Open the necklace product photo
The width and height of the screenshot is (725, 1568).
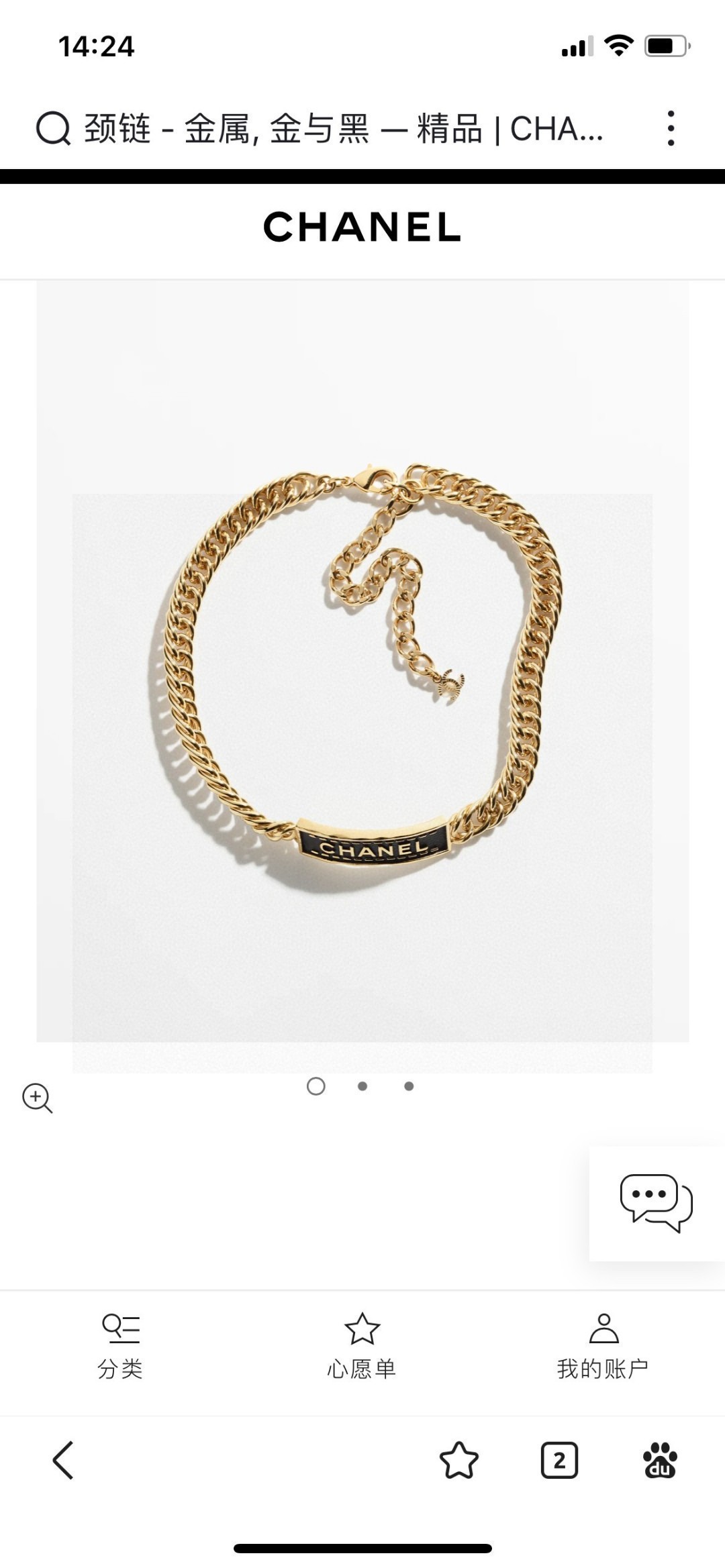[362, 671]
